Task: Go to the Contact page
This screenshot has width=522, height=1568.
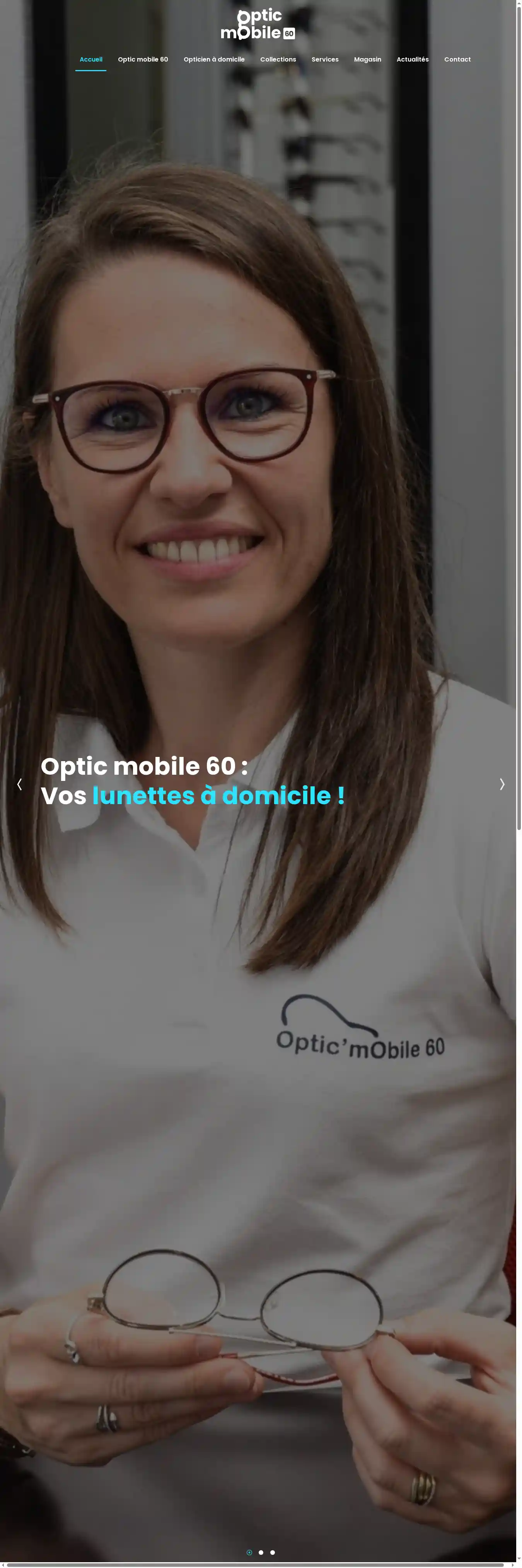Action: click(457, 60)
